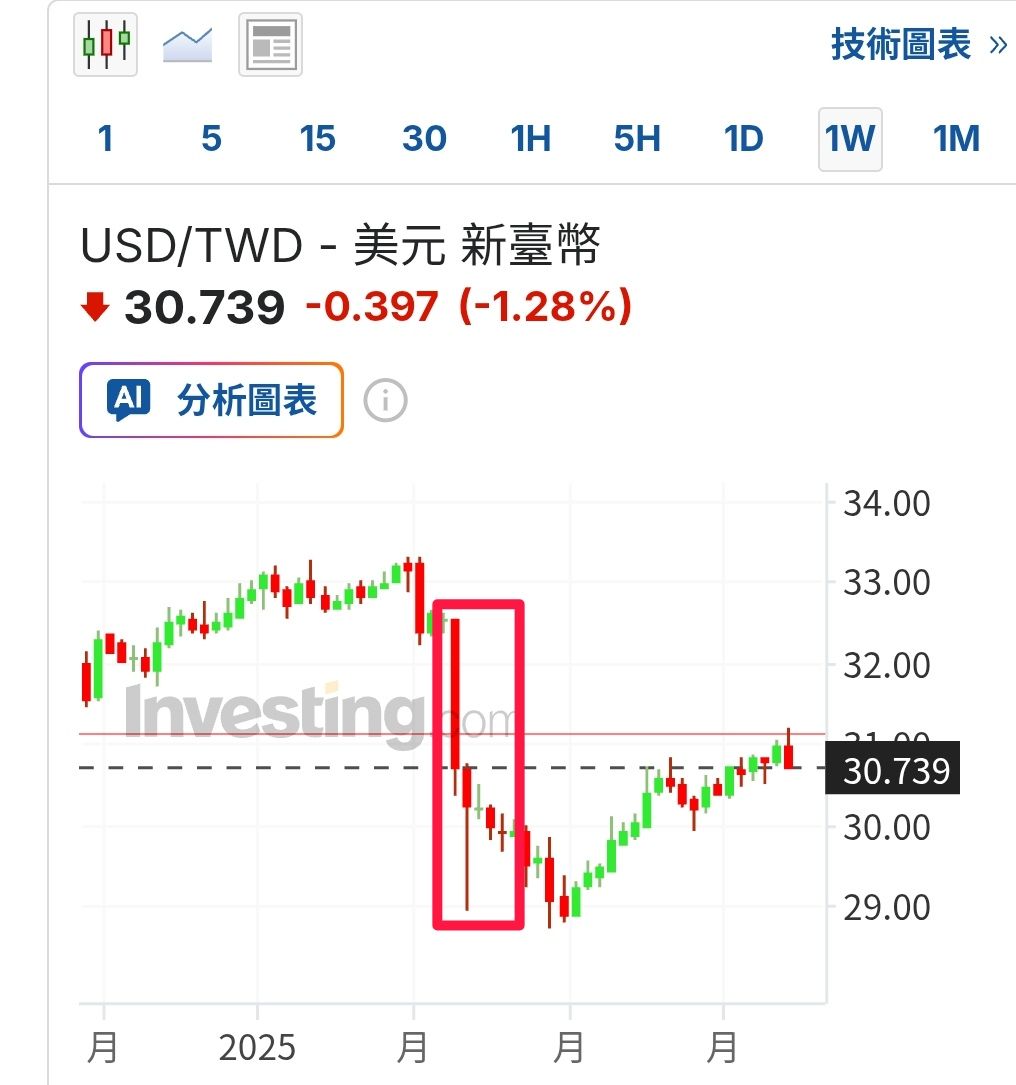Change chart to 1M monthly interval

956,138
